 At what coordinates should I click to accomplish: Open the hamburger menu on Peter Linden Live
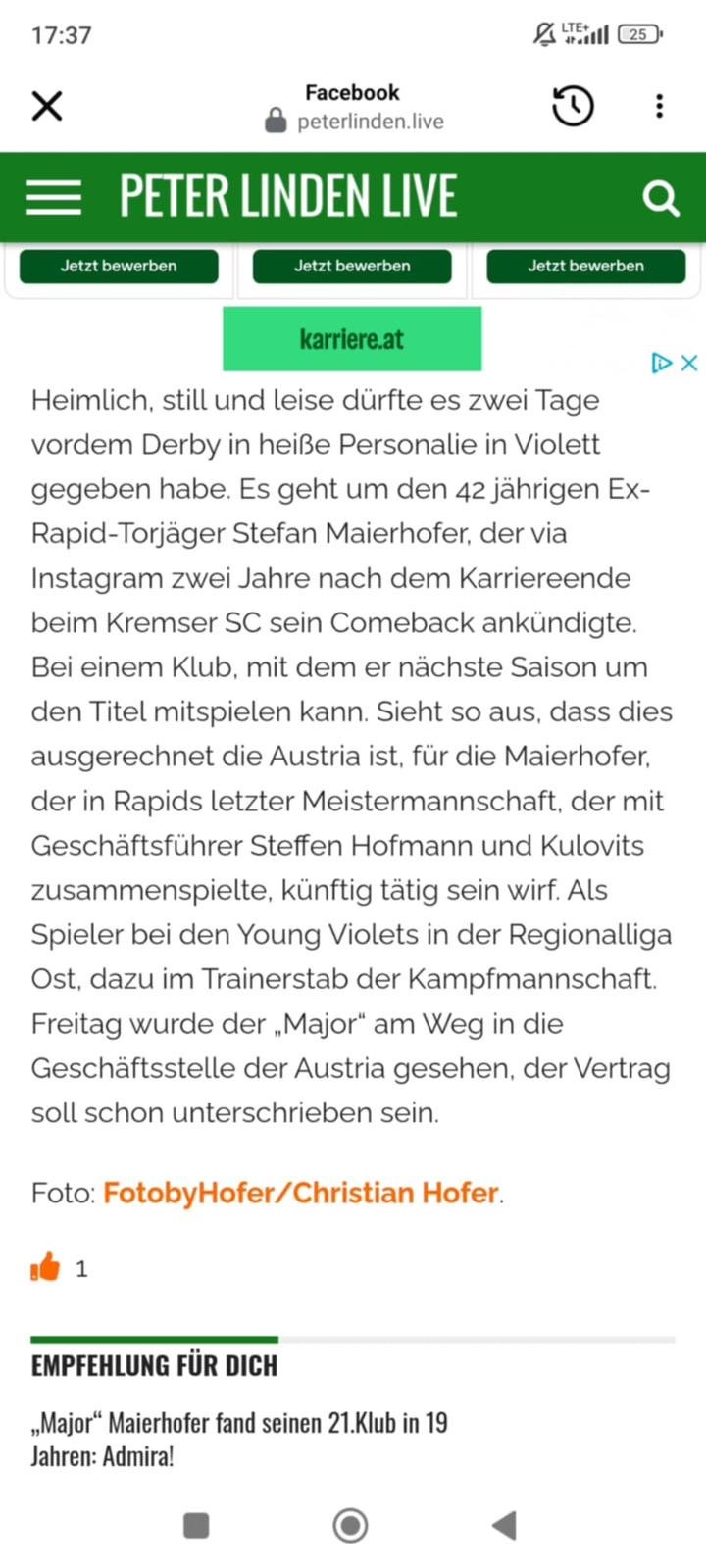(x=54, y=197)
